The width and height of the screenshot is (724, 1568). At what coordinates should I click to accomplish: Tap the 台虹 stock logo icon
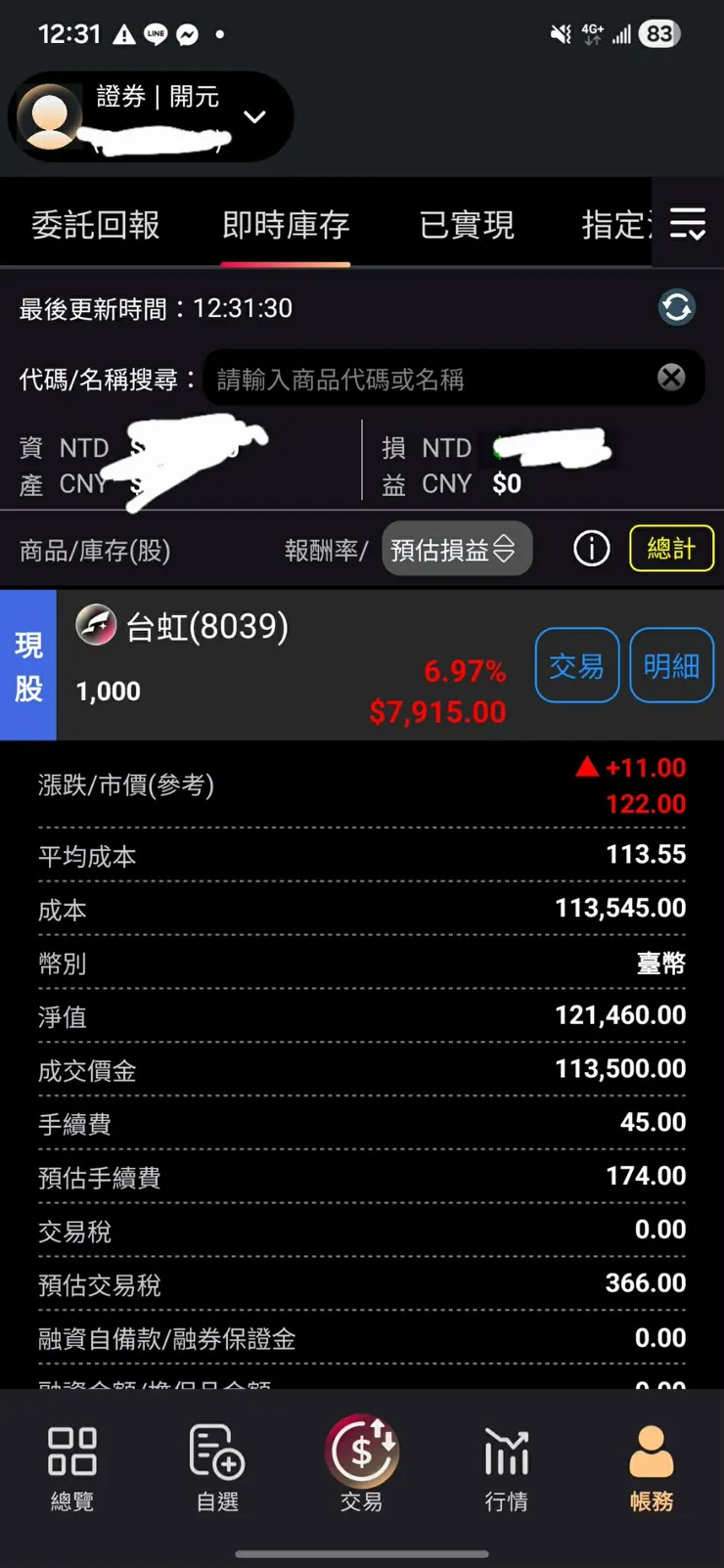pyautogui.click(x=95, y=627)
